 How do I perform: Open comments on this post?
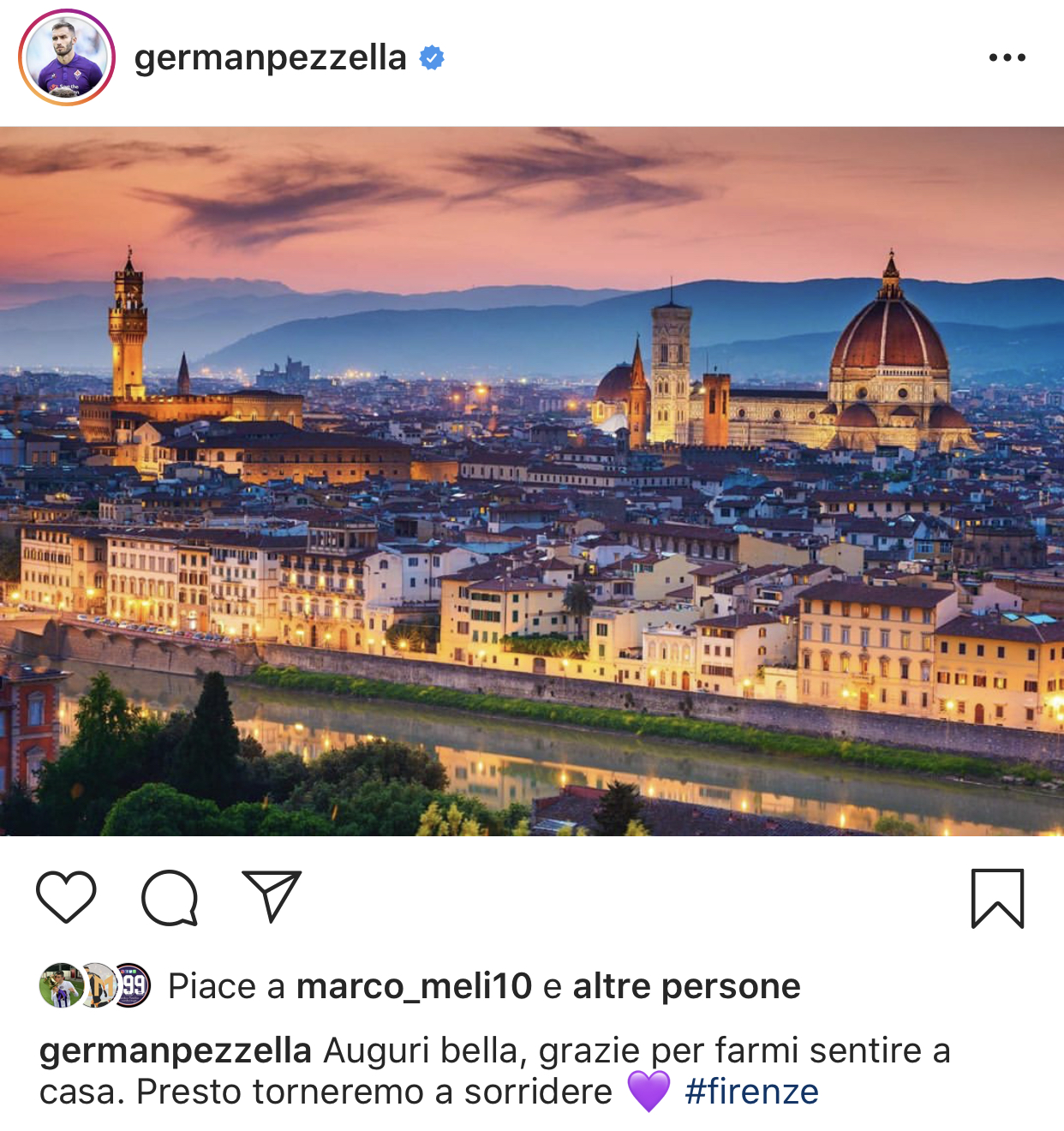pos(170,897)
